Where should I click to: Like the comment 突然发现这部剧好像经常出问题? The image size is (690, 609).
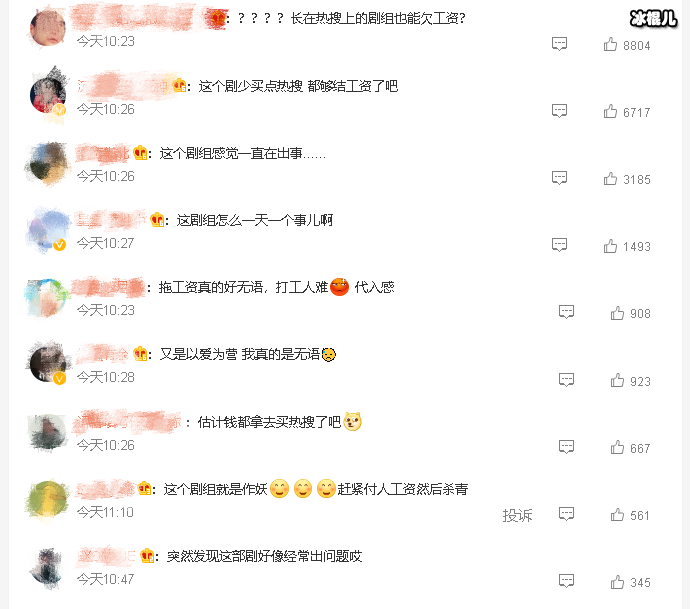coord(617,582)
